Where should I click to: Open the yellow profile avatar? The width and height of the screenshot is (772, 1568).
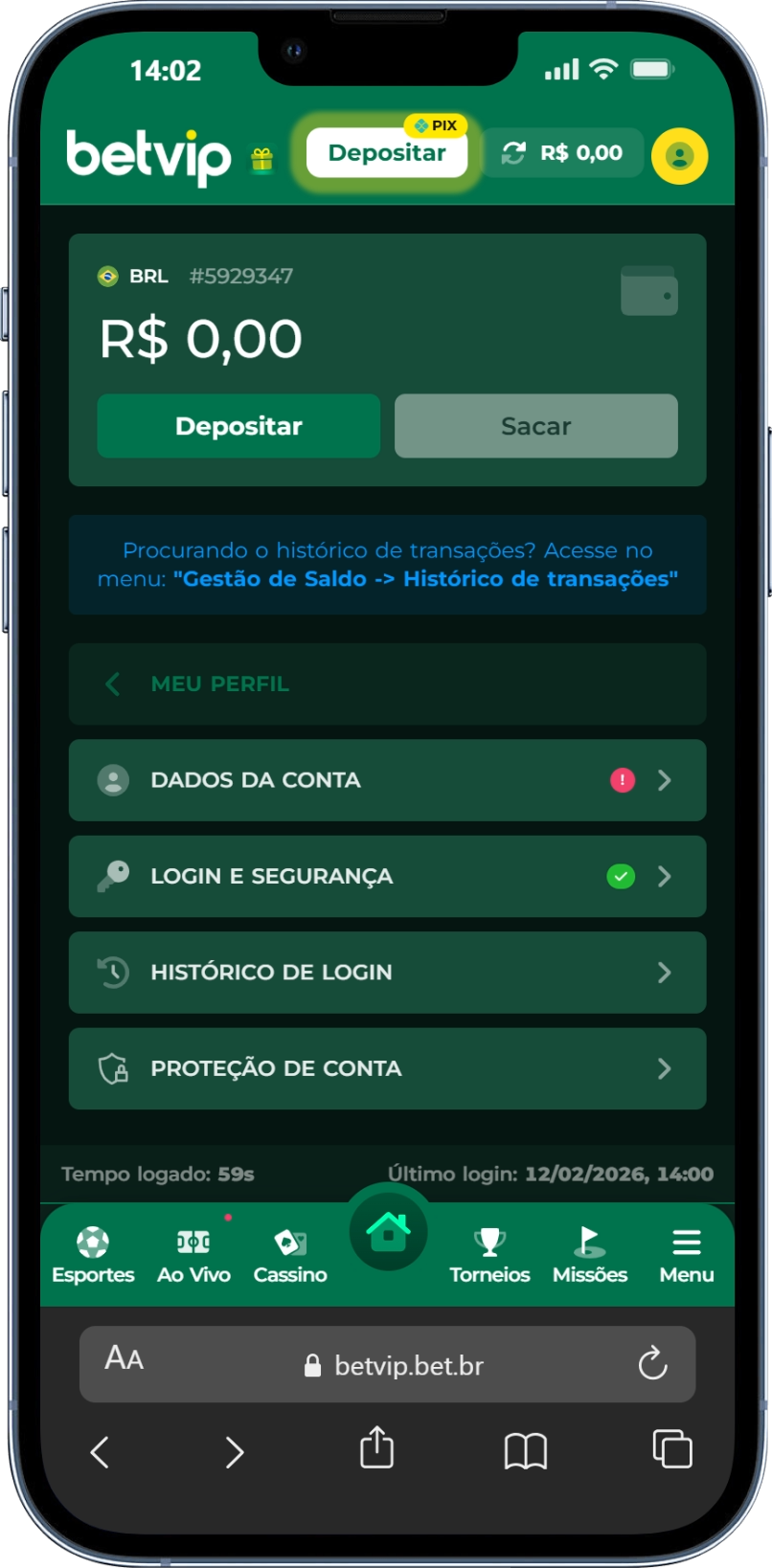679,155
